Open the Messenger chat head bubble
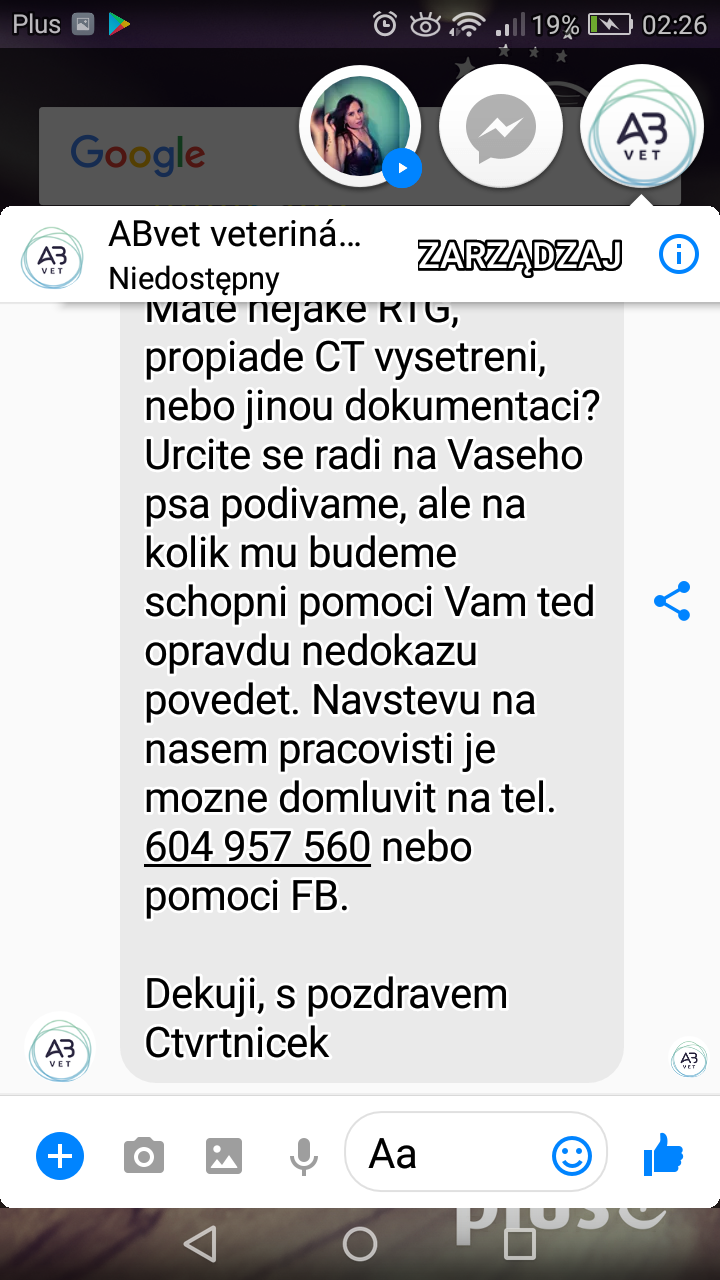The image size is (720, 1280). tap(501, 126)
